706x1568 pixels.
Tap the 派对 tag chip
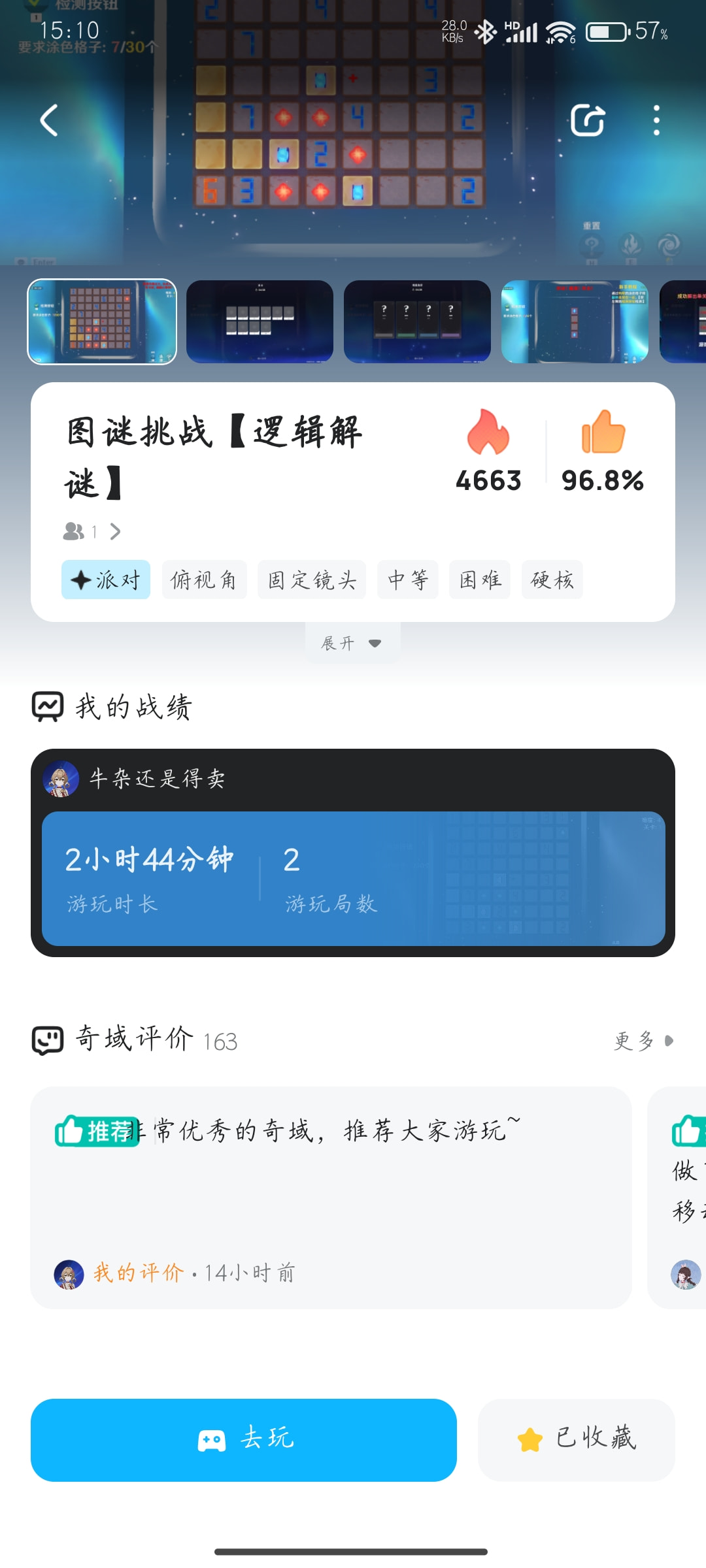[x=106, y=580]
